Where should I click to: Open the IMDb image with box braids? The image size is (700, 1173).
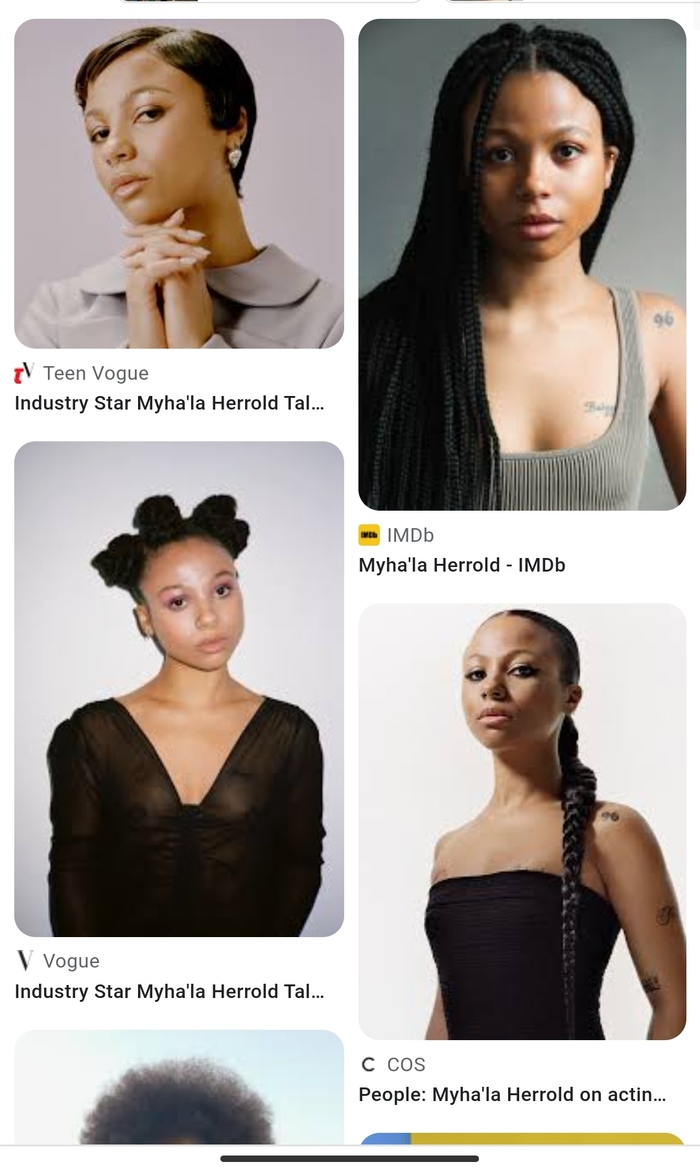[522, 265]
